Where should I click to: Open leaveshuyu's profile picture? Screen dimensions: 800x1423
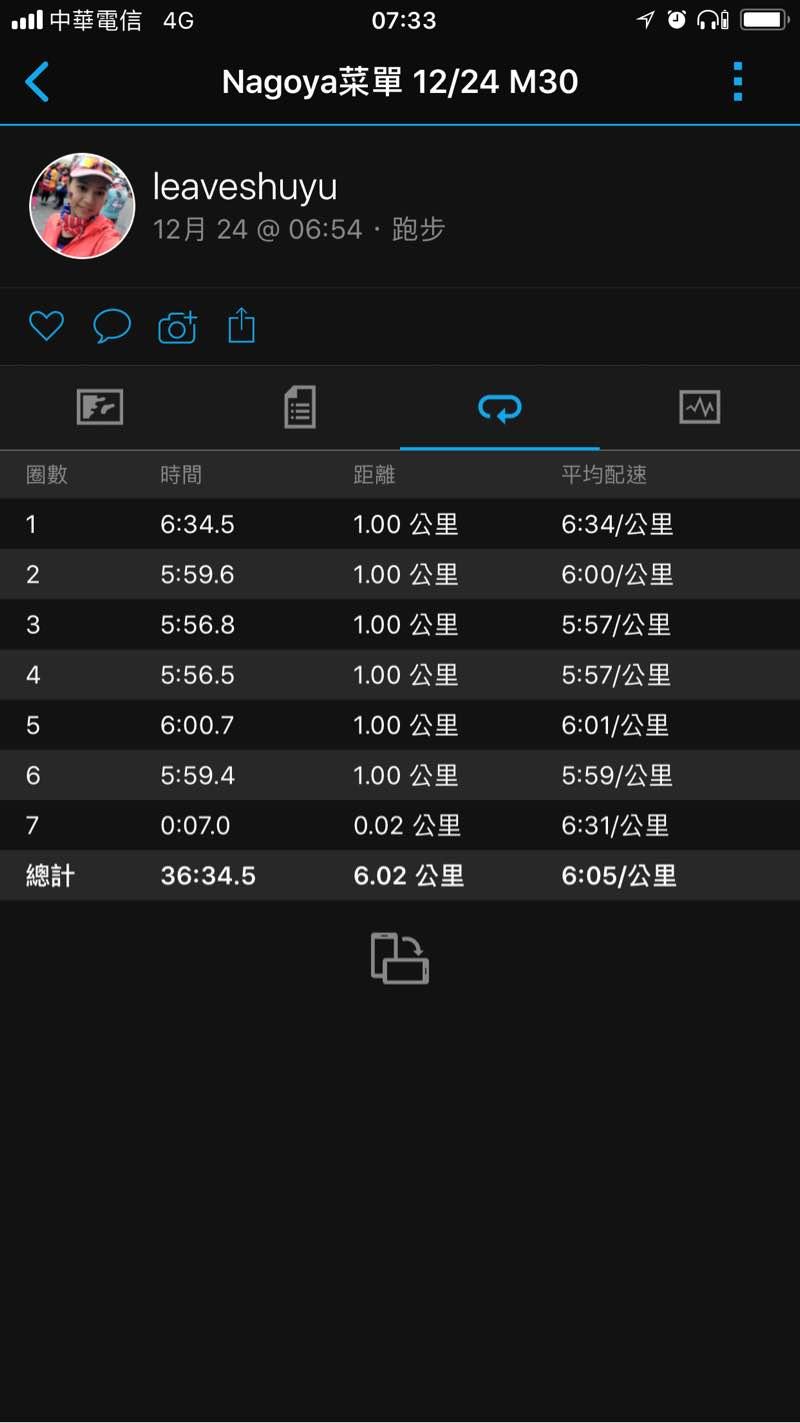click(x=82, y=206)
